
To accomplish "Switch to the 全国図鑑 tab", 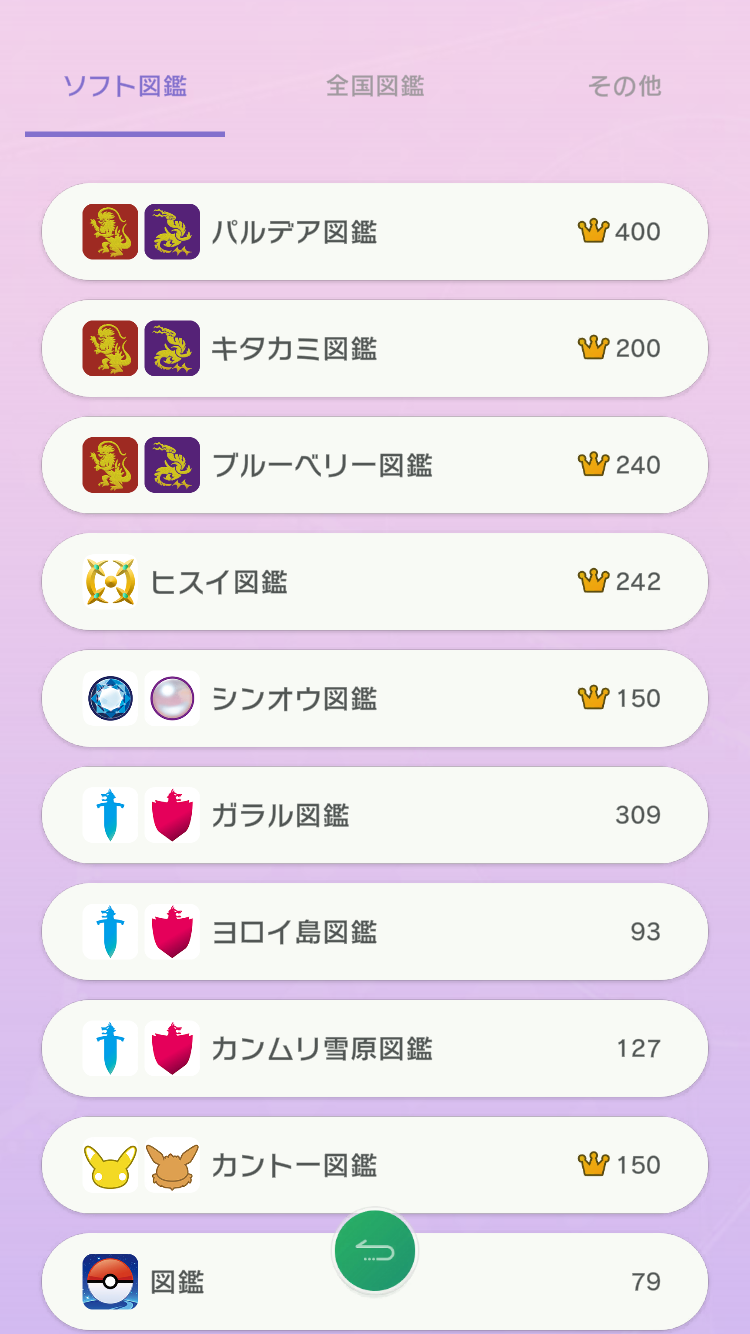I will 375,86.
